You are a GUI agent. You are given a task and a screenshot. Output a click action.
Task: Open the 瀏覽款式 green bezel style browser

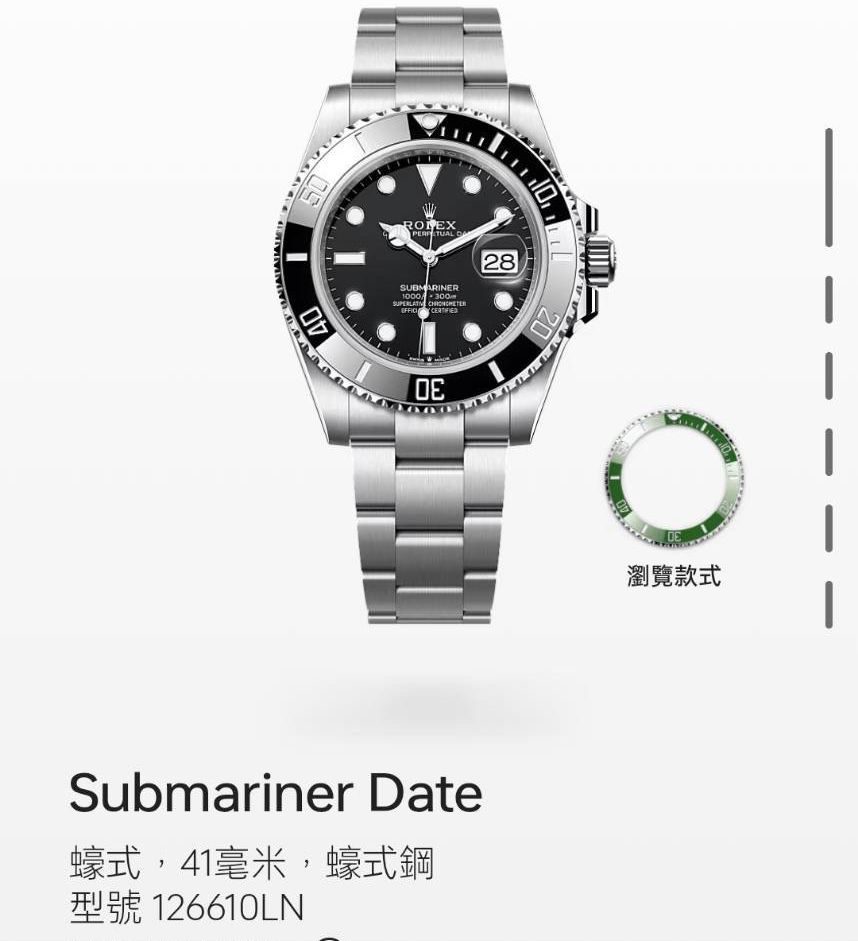[x=673, y=480]
